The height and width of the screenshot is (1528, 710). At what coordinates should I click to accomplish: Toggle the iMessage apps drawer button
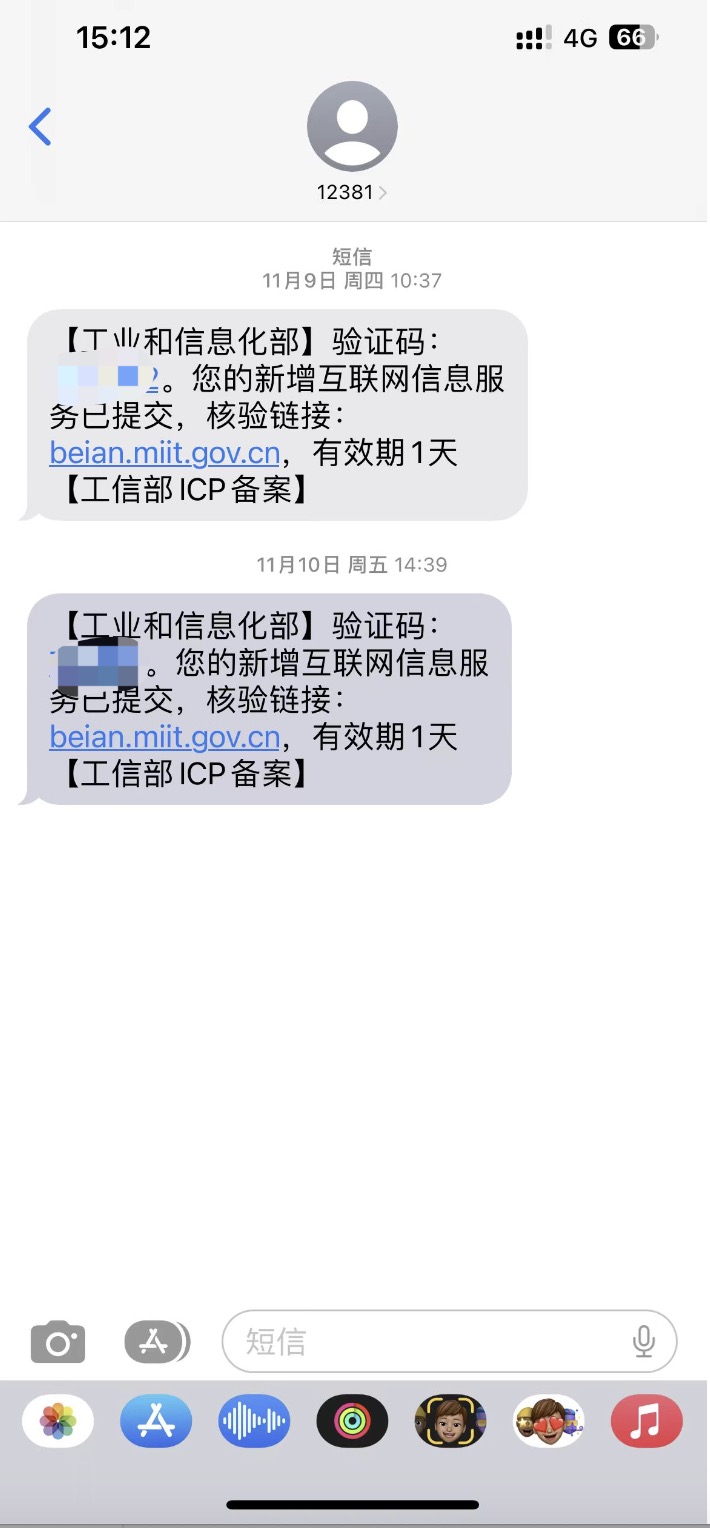tap(156, 1342)
